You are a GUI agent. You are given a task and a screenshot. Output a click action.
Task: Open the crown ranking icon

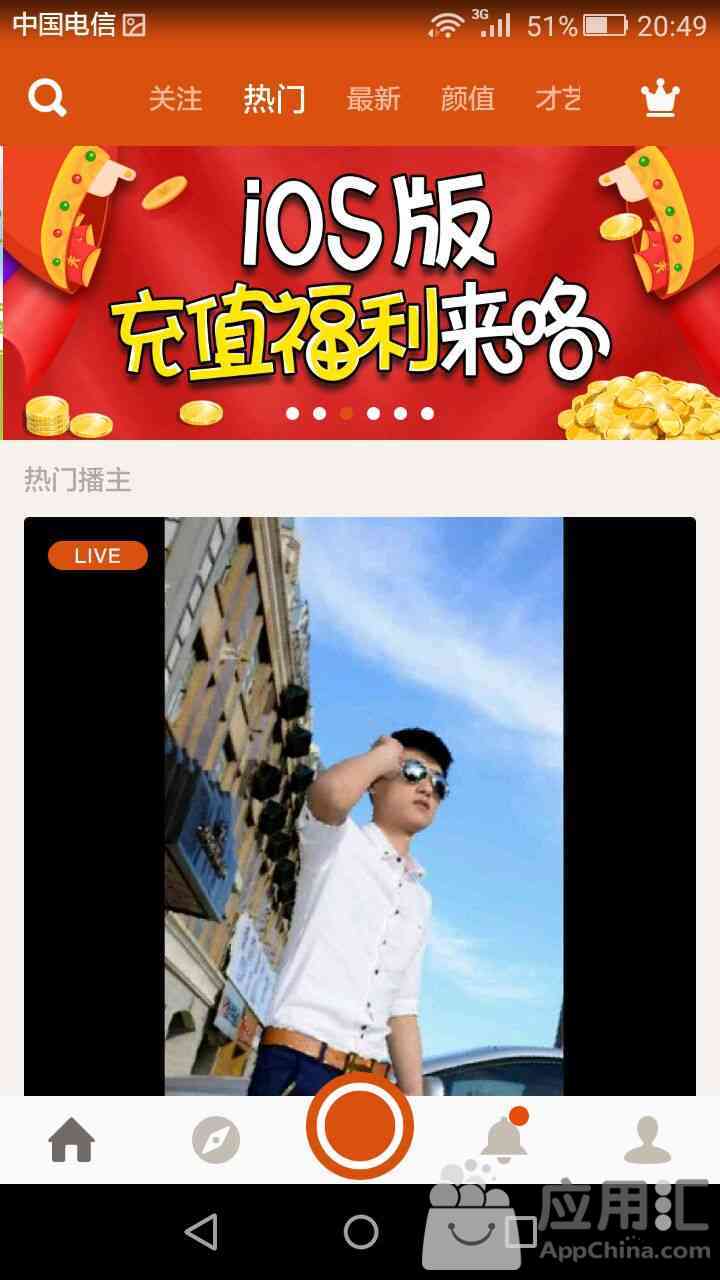[660, 98]
